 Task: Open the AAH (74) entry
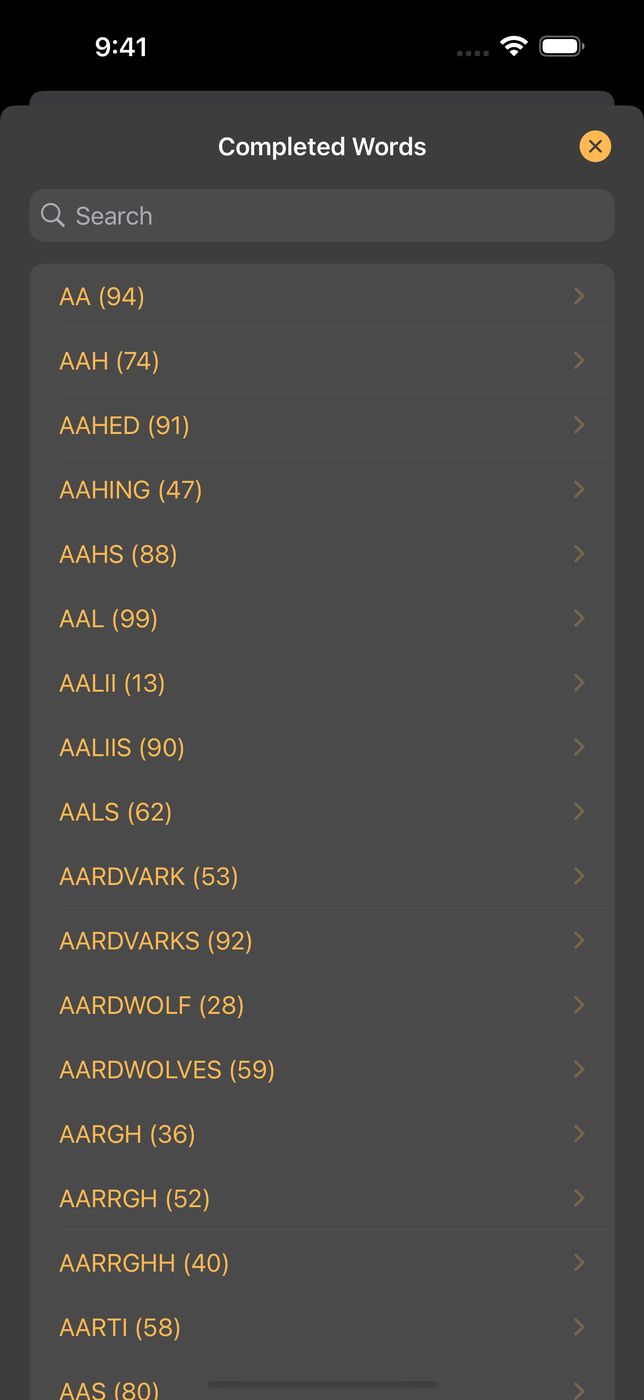tap(322, 361)
